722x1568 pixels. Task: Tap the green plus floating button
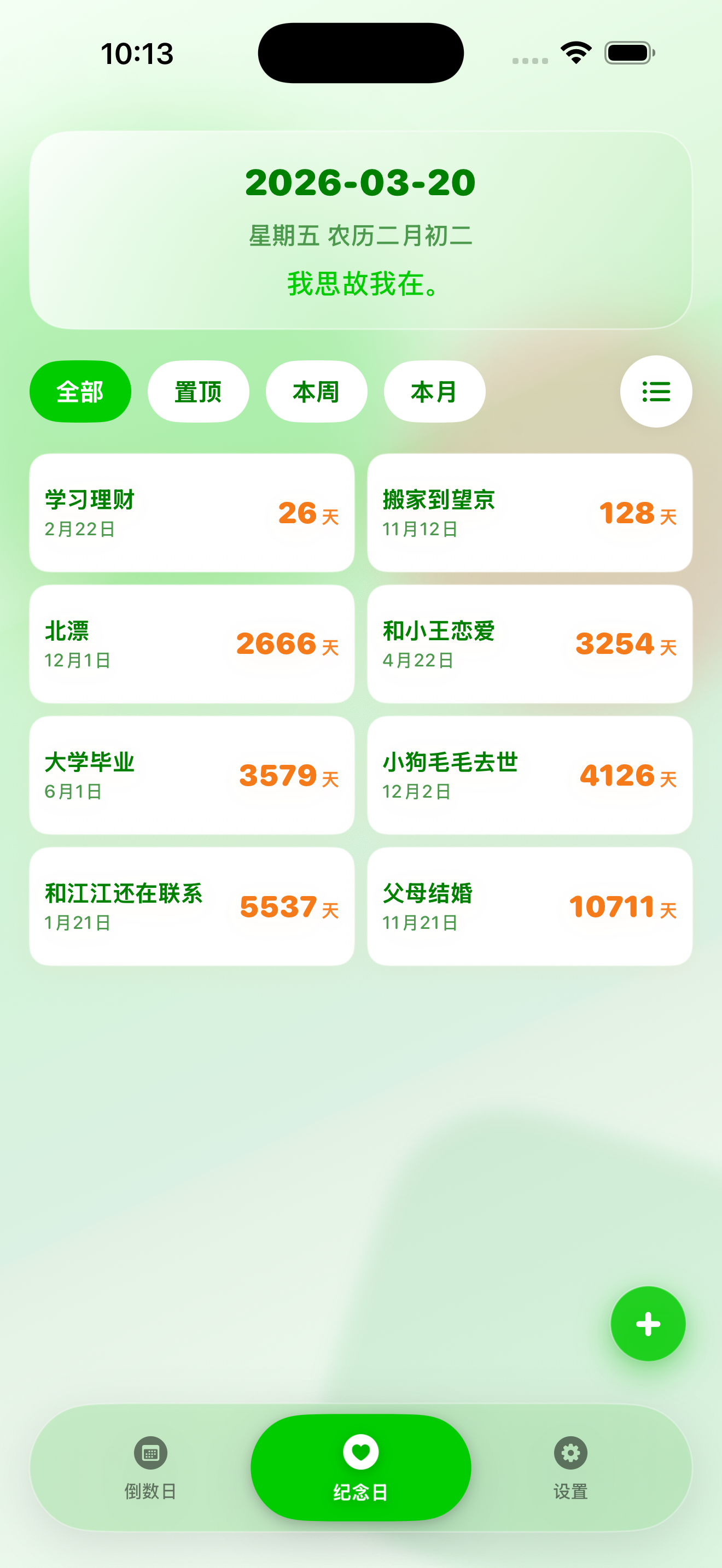[648, 1323]
